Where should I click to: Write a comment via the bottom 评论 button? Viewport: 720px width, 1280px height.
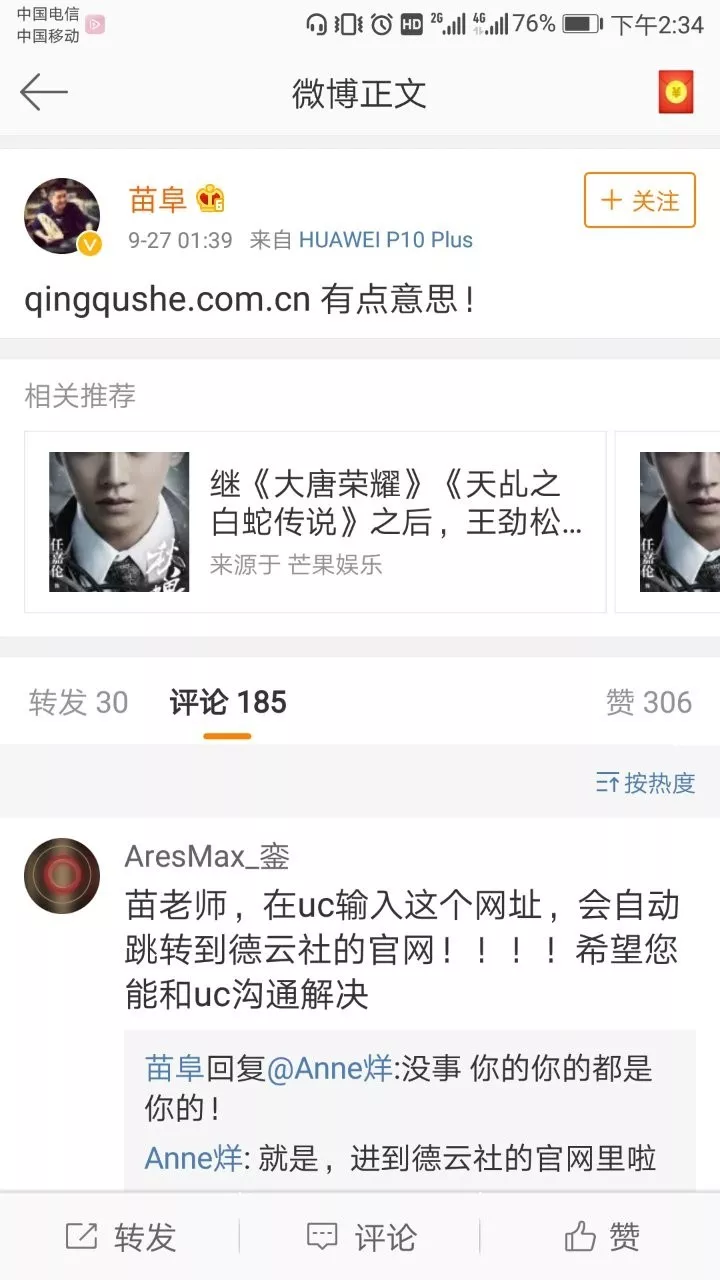click(x=360, y=1237)
